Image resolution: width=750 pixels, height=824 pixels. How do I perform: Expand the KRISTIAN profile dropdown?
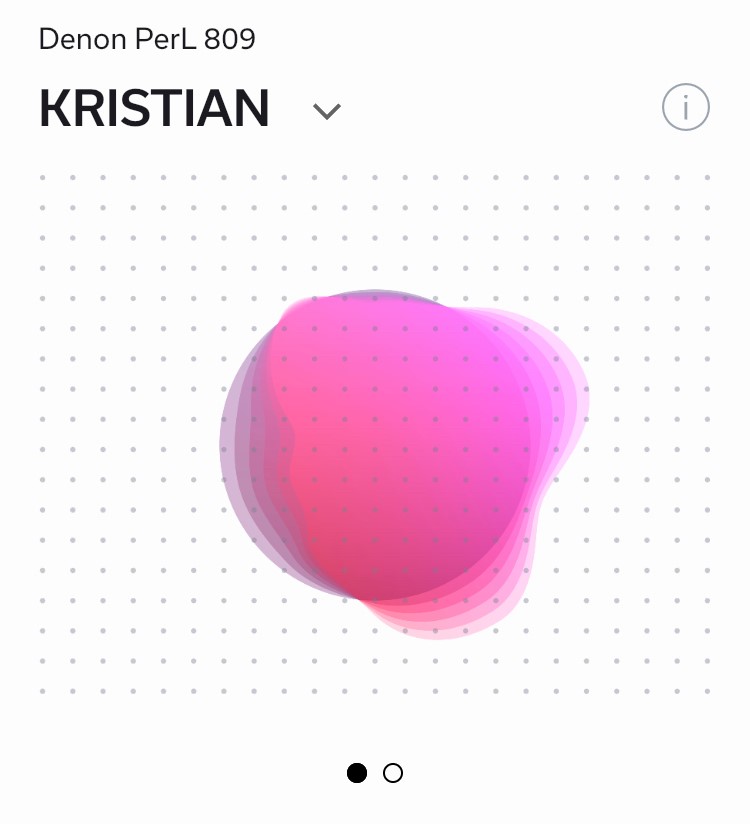click(x=327, y=111)
